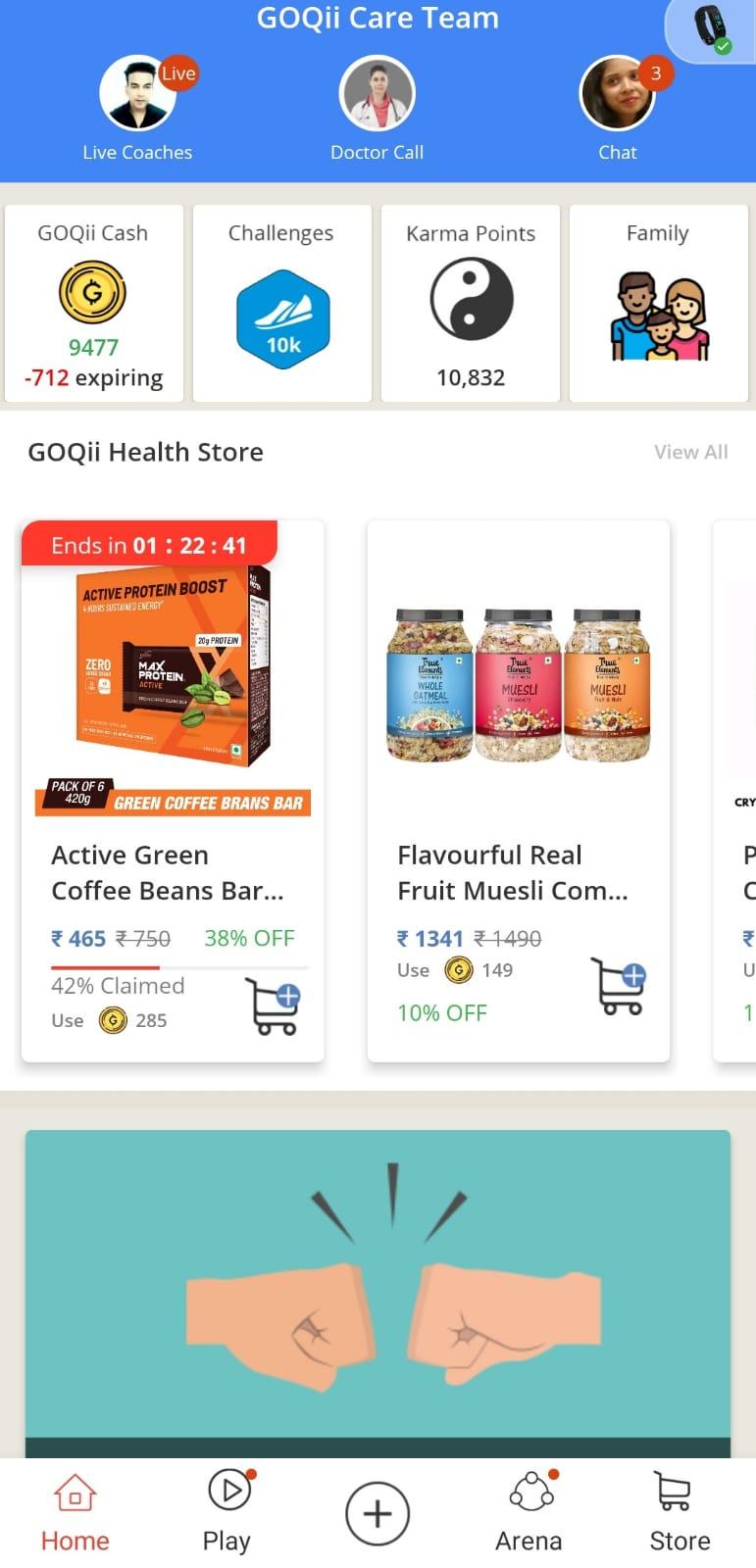Switch to the Store tab

pyautogui.click(x=680, y=1513)
